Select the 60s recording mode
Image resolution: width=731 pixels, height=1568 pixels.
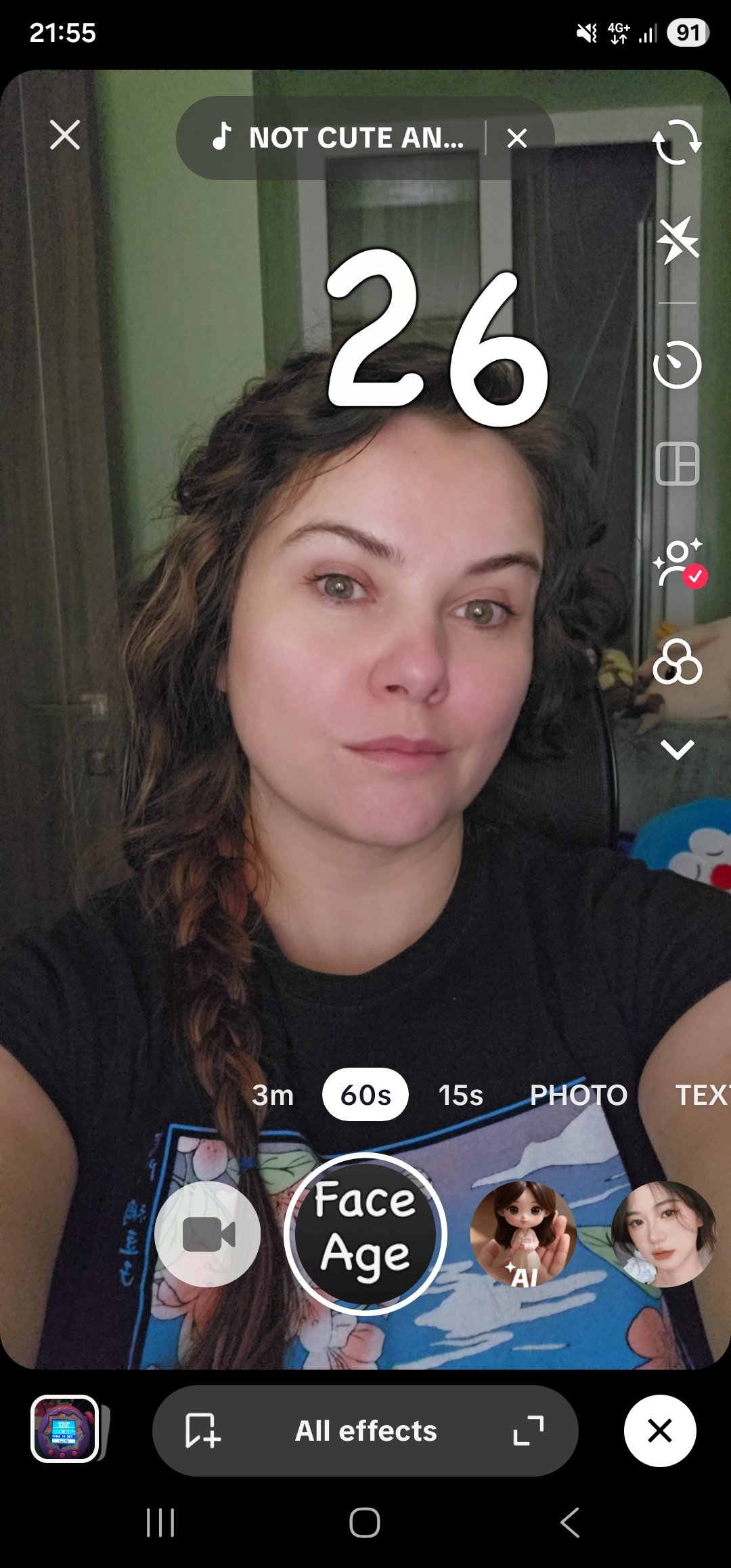point(365,1095)
